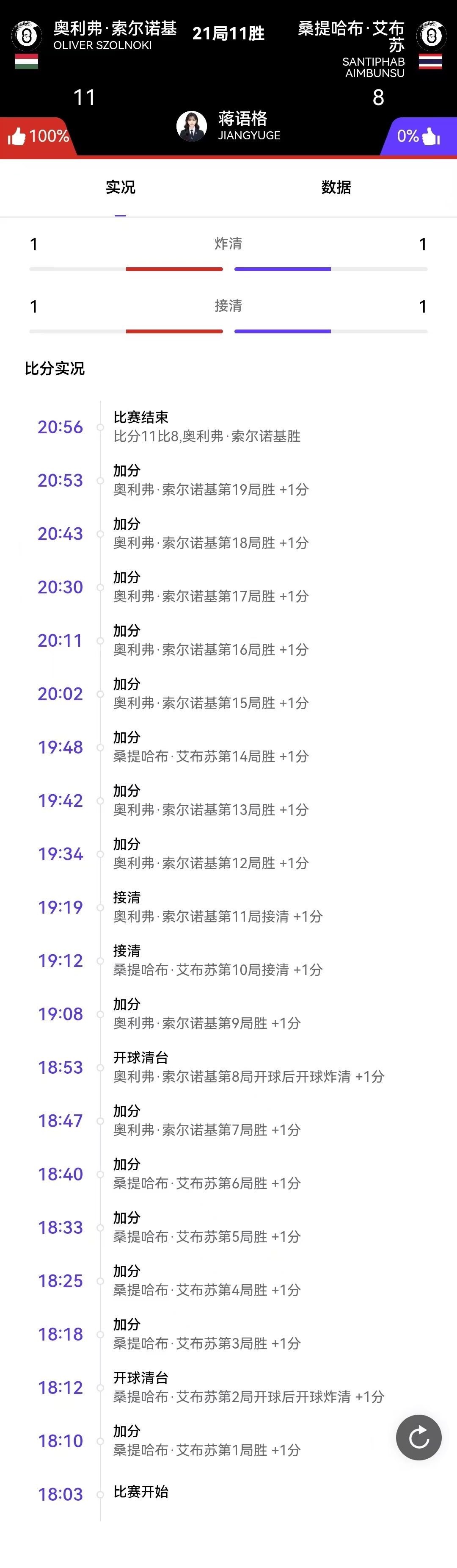View referee 蒋语格's profile
Image resolution: width=457 pixels, height=1568 pixels.
pyautogui.click(x=192, y=126)
